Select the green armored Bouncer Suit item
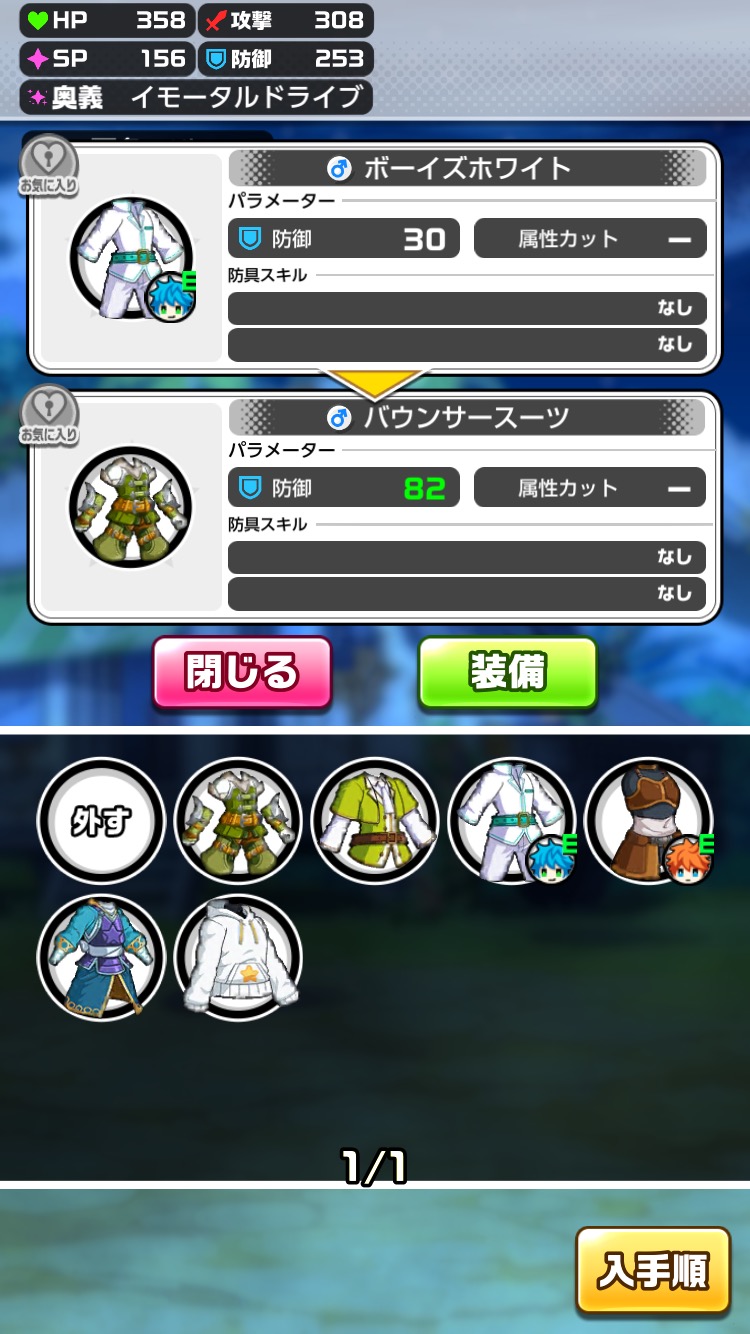The height and width of the screenshot is (1334, 750). 238,821
